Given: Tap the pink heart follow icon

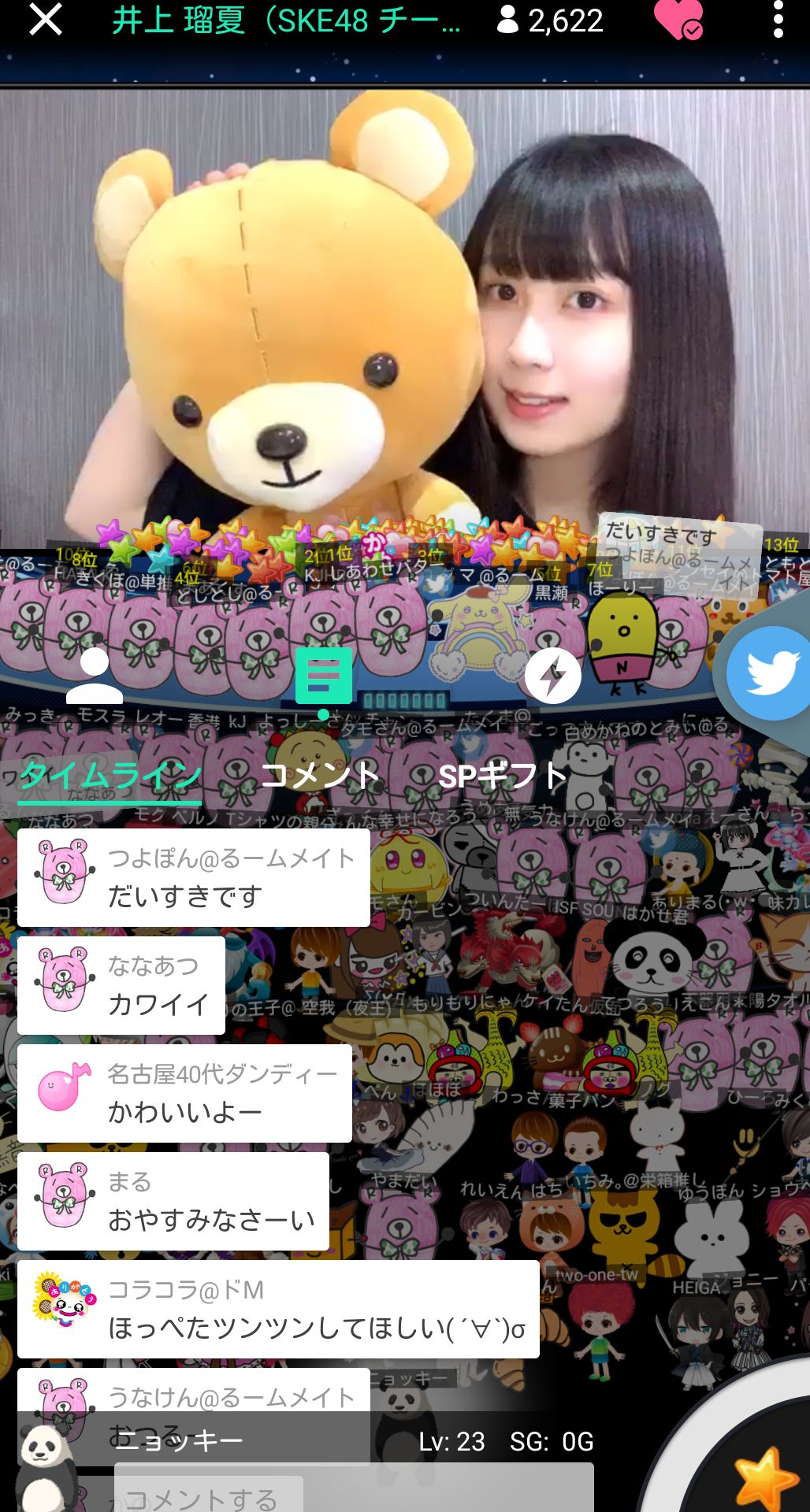Looking at the screenshot, I should (678, 20).
